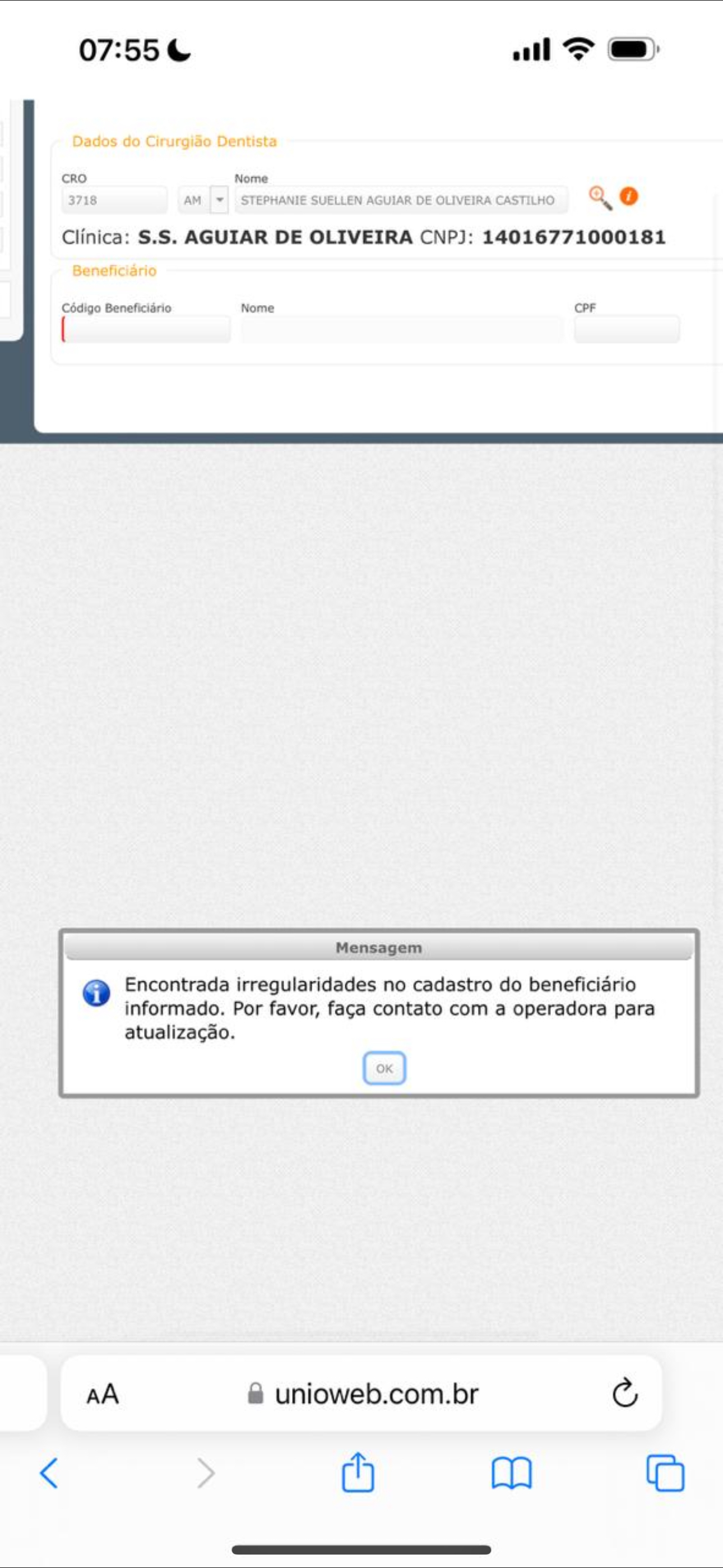The image size is (723, 1568).
Task: Dismiss the Mensagem dialog with OK
Action: [x=384, y=1068]
